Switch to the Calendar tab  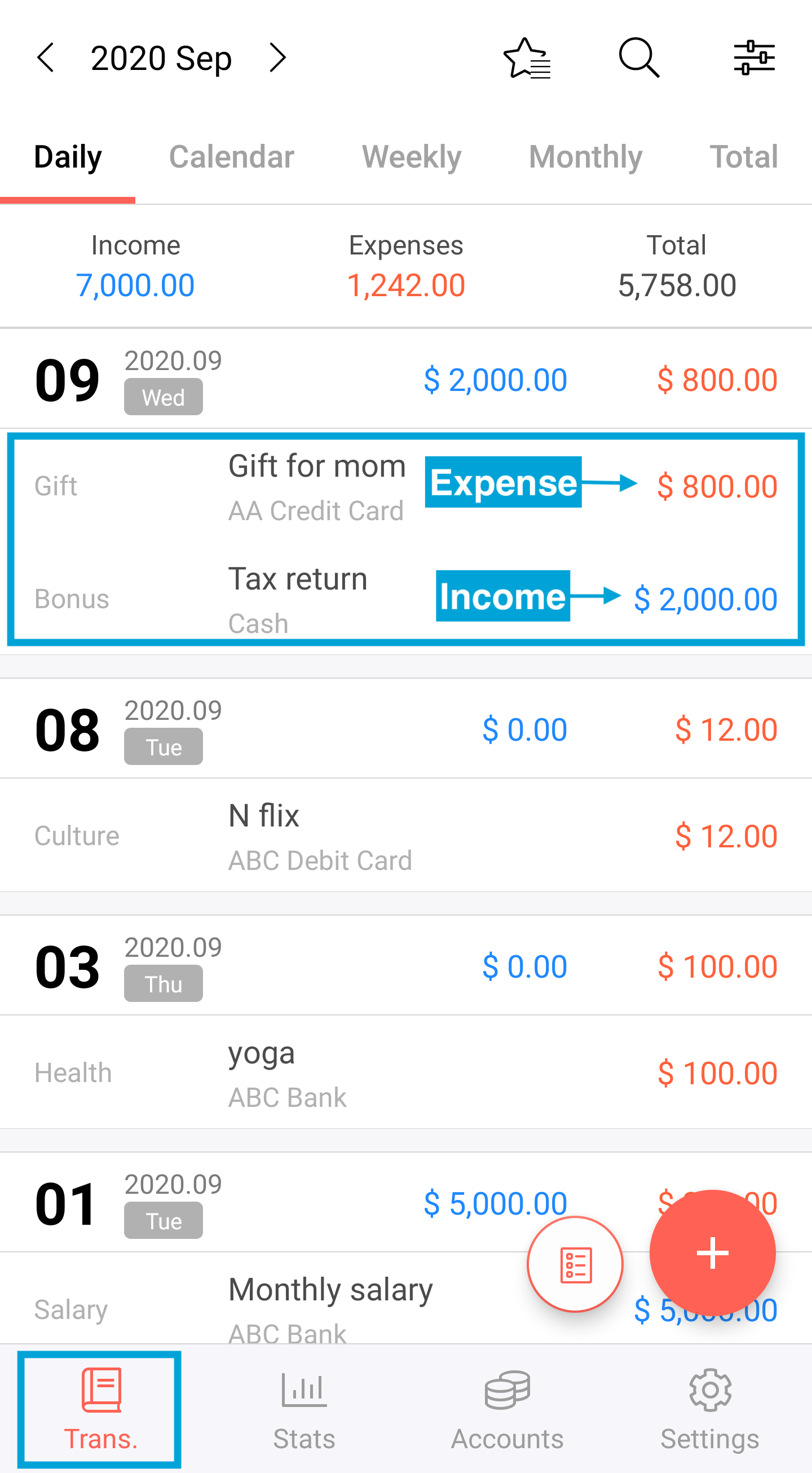click(x=231, y=156)
